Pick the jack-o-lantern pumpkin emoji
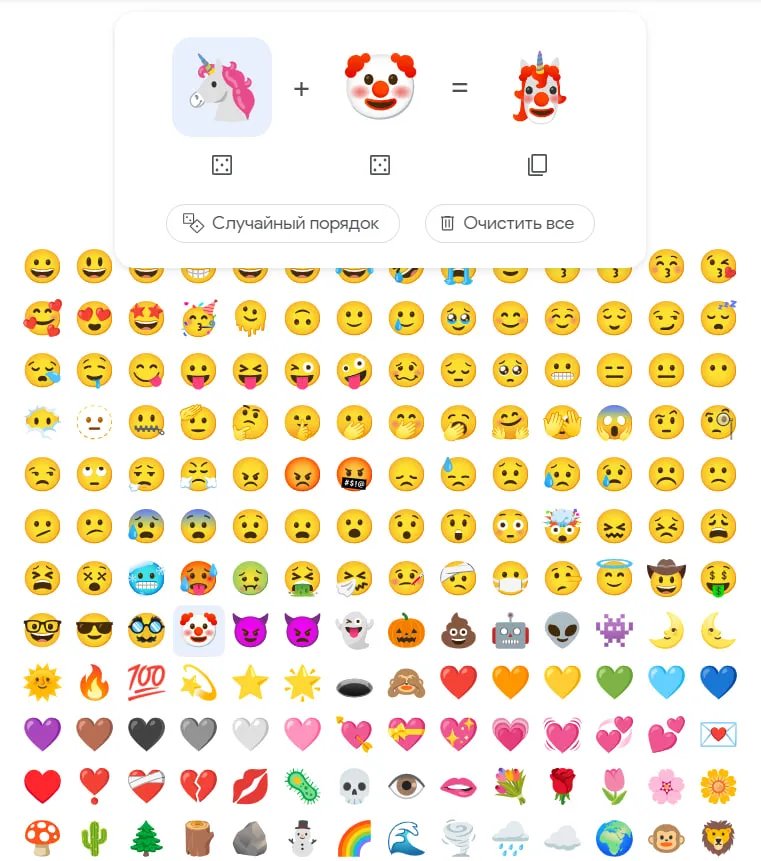 (x=406, y=630)
